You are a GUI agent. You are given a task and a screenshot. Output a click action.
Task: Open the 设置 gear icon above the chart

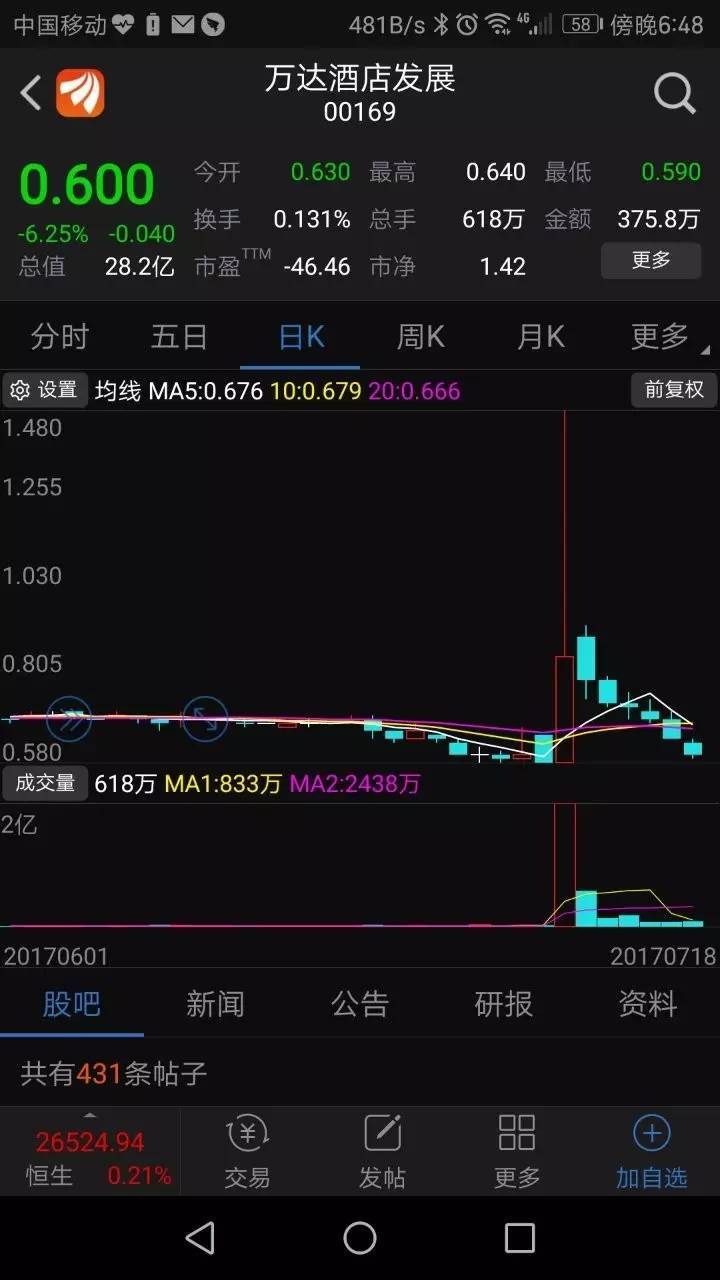[45, 390]
